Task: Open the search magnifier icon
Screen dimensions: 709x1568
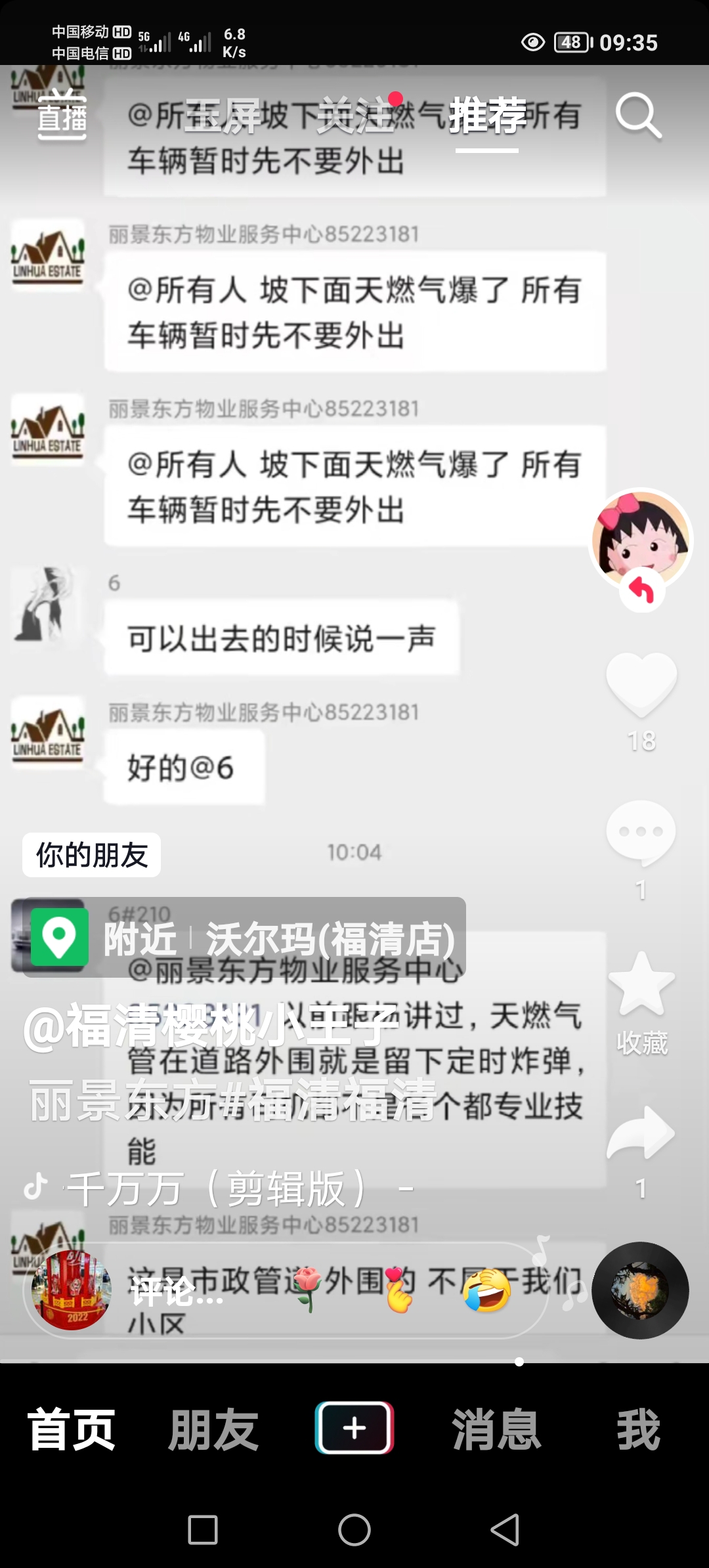Action: 637,116
